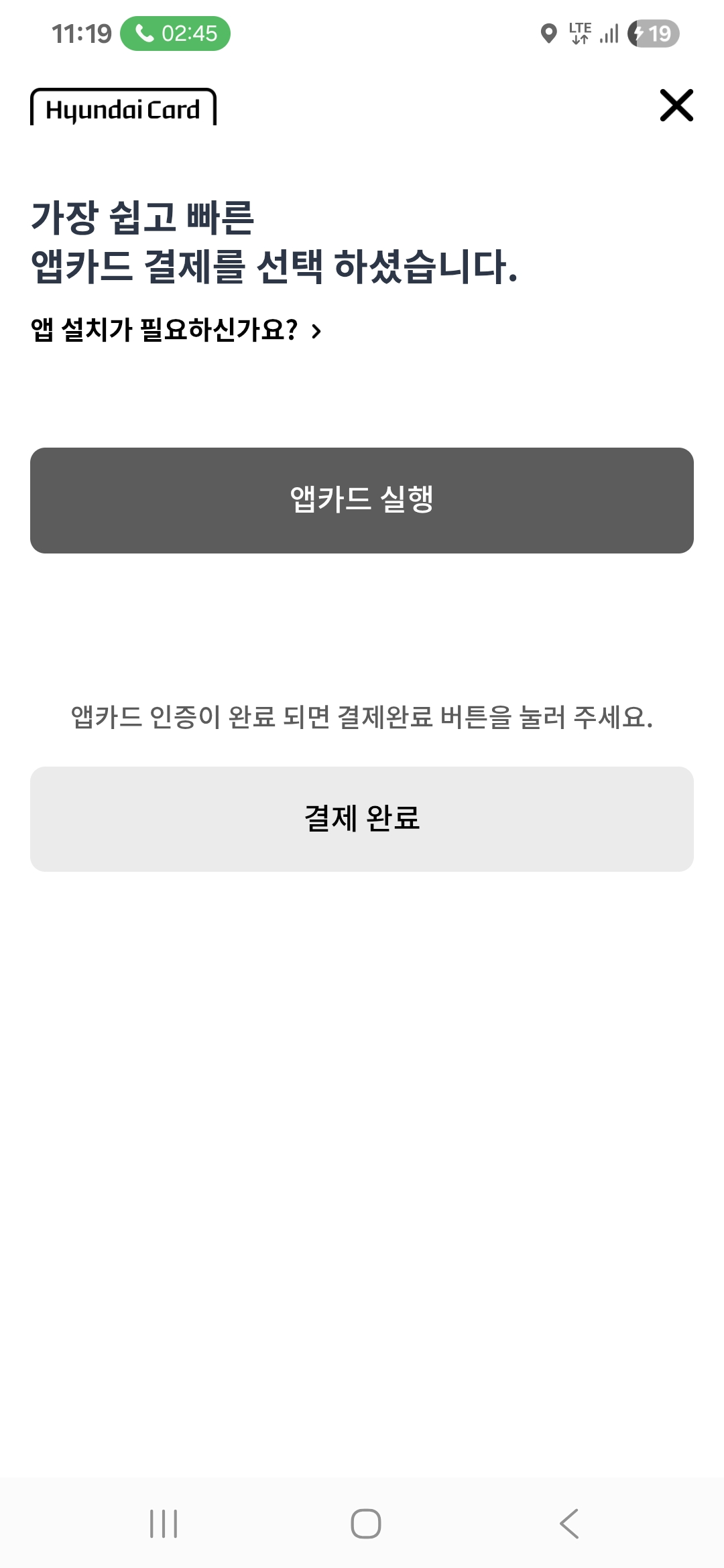Open the ongoing call timer chip

point(176,34)
